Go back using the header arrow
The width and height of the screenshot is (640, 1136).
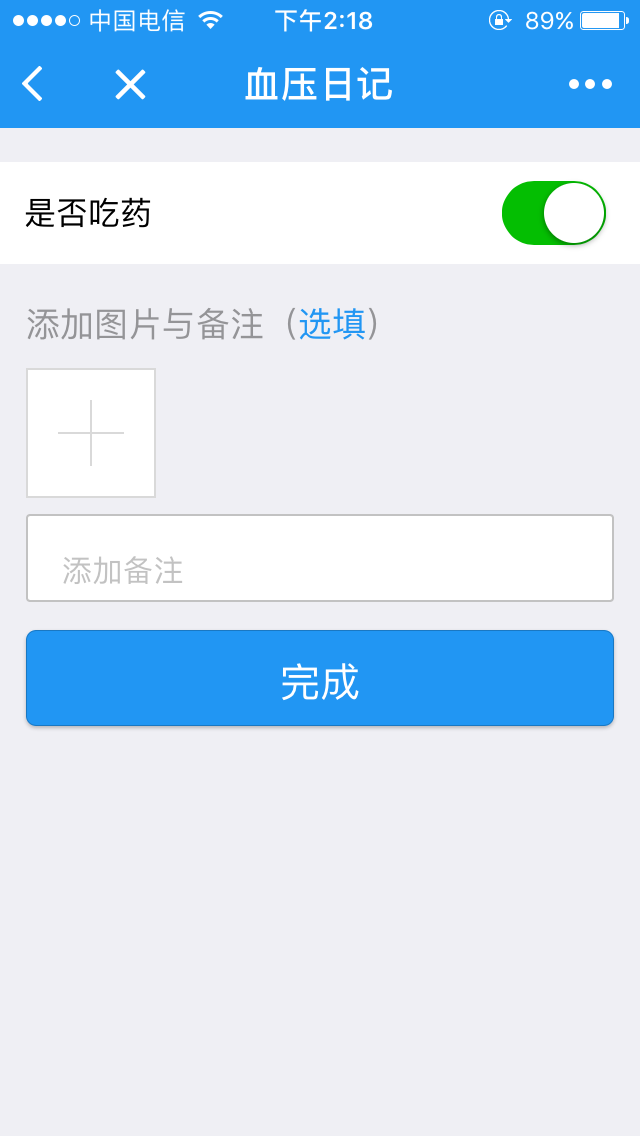[33, 85]
